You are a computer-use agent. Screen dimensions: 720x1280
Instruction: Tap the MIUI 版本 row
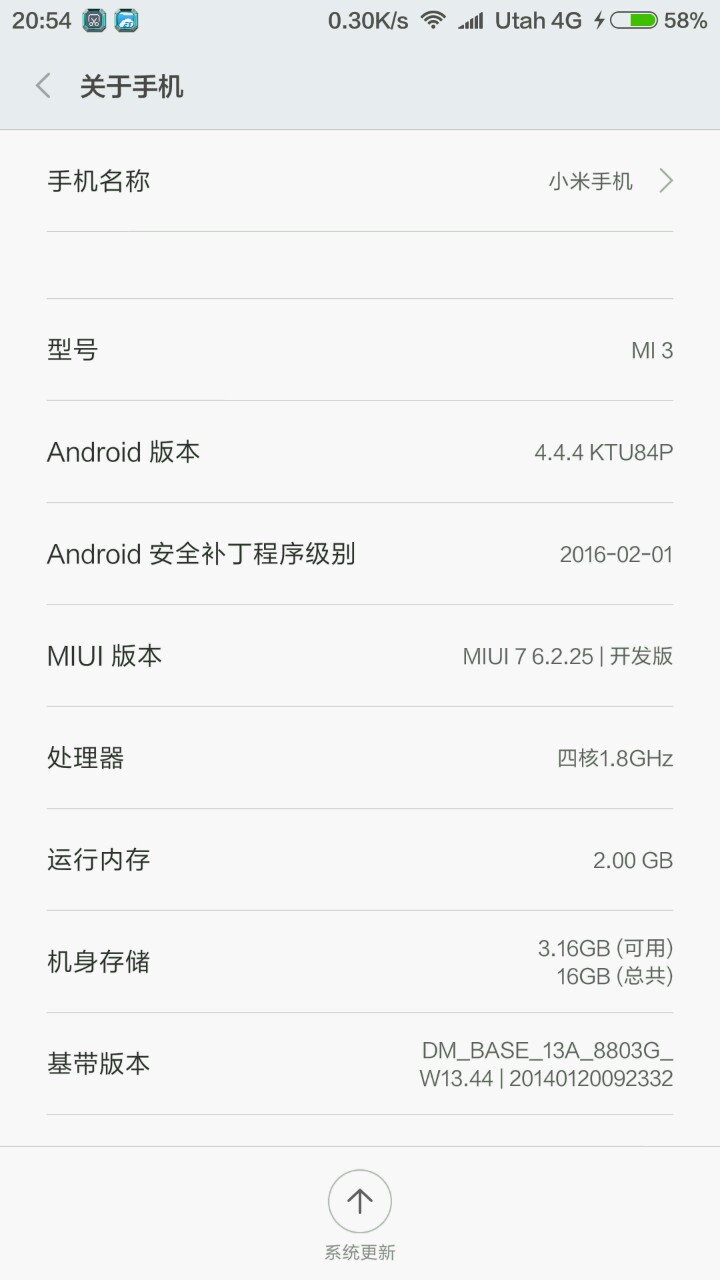point(360,656)
